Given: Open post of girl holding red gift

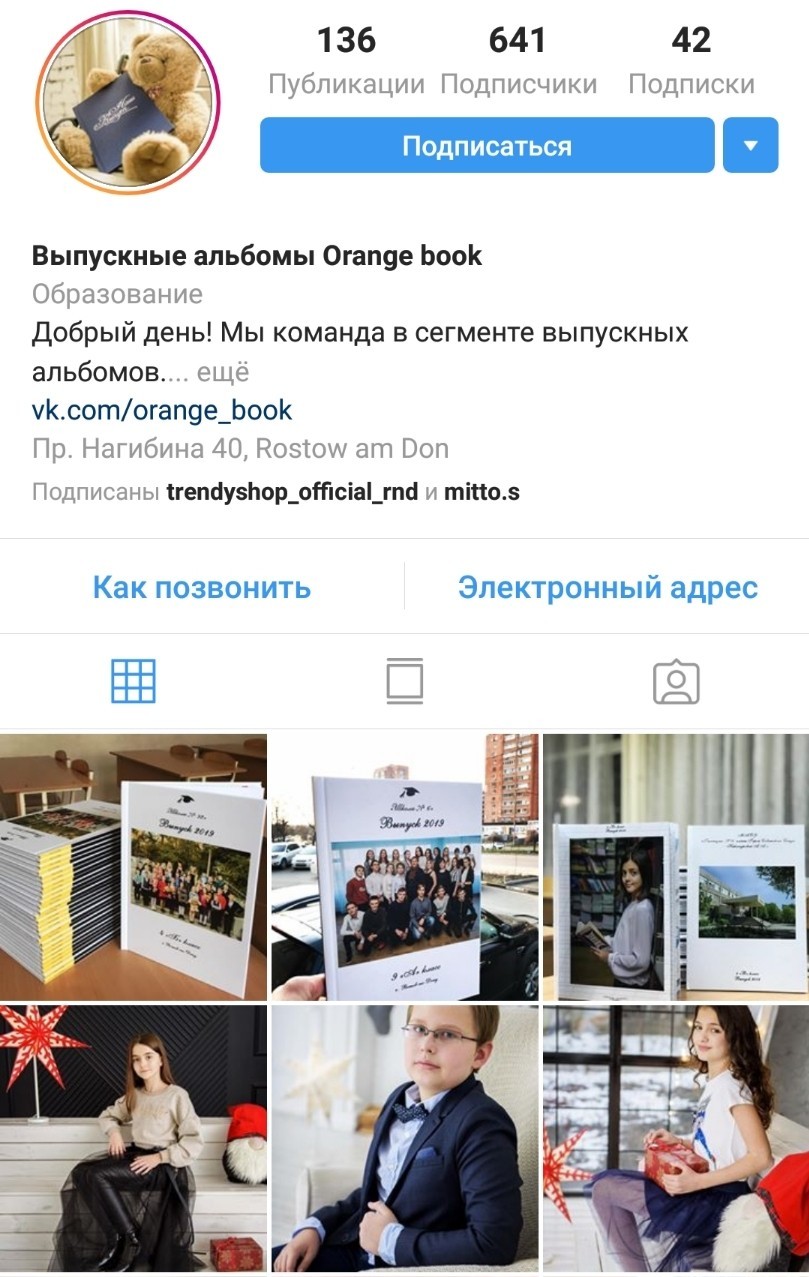Looking at the screenshot, I should 676,1138.
